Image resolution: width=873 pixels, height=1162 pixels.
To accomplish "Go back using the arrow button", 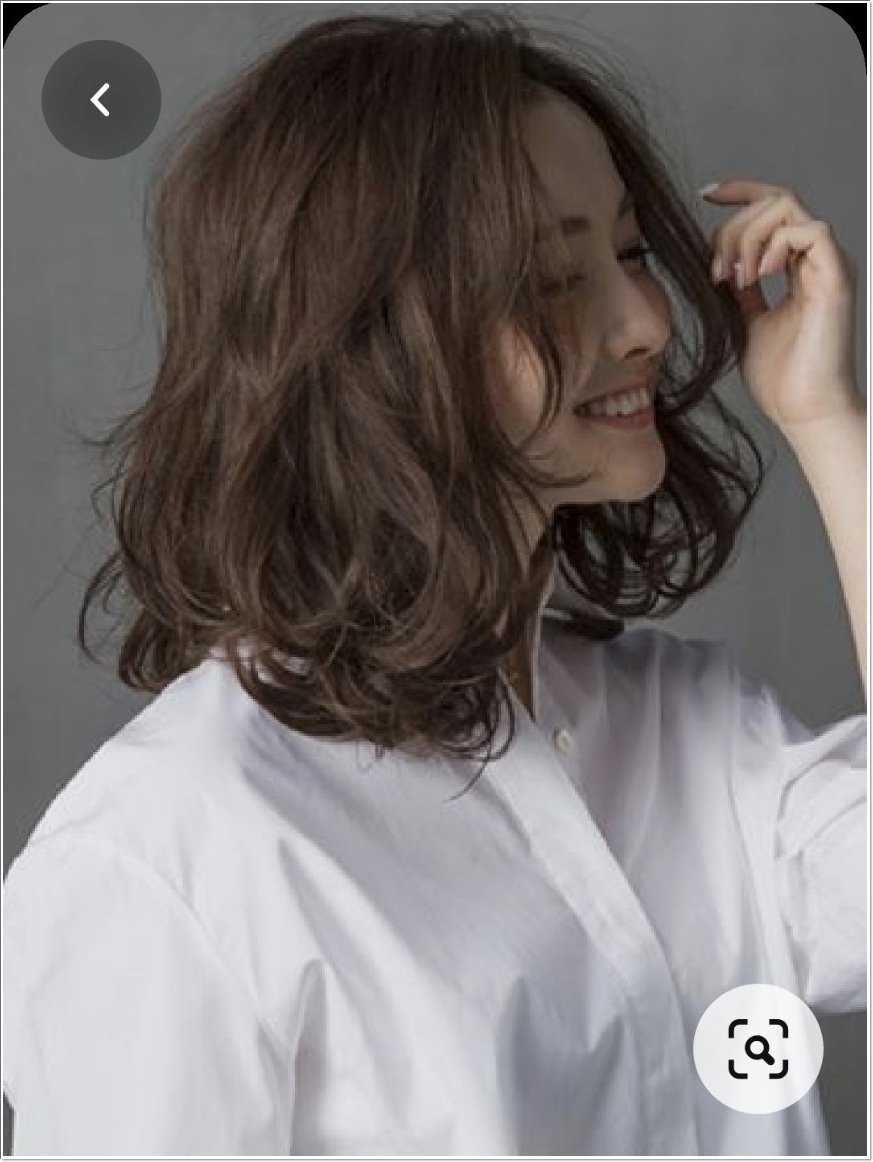I will pyautogui.click(x=100, y=100).
